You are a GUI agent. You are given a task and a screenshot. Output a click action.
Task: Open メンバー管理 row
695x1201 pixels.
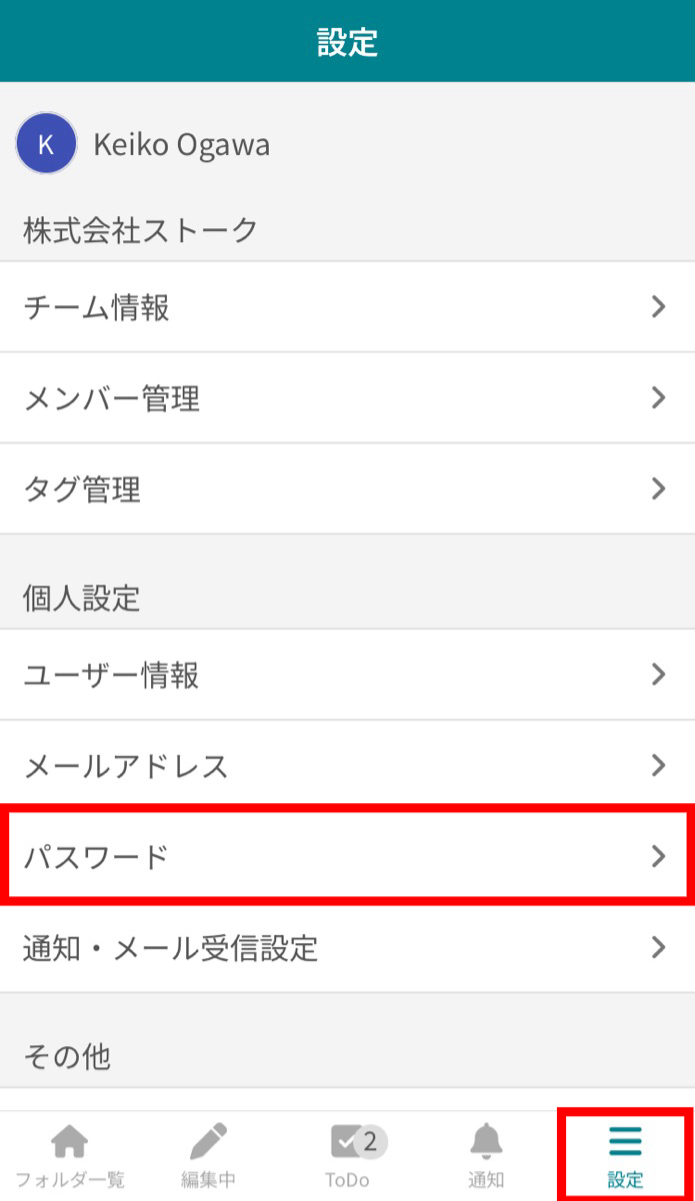pos(347,398)
